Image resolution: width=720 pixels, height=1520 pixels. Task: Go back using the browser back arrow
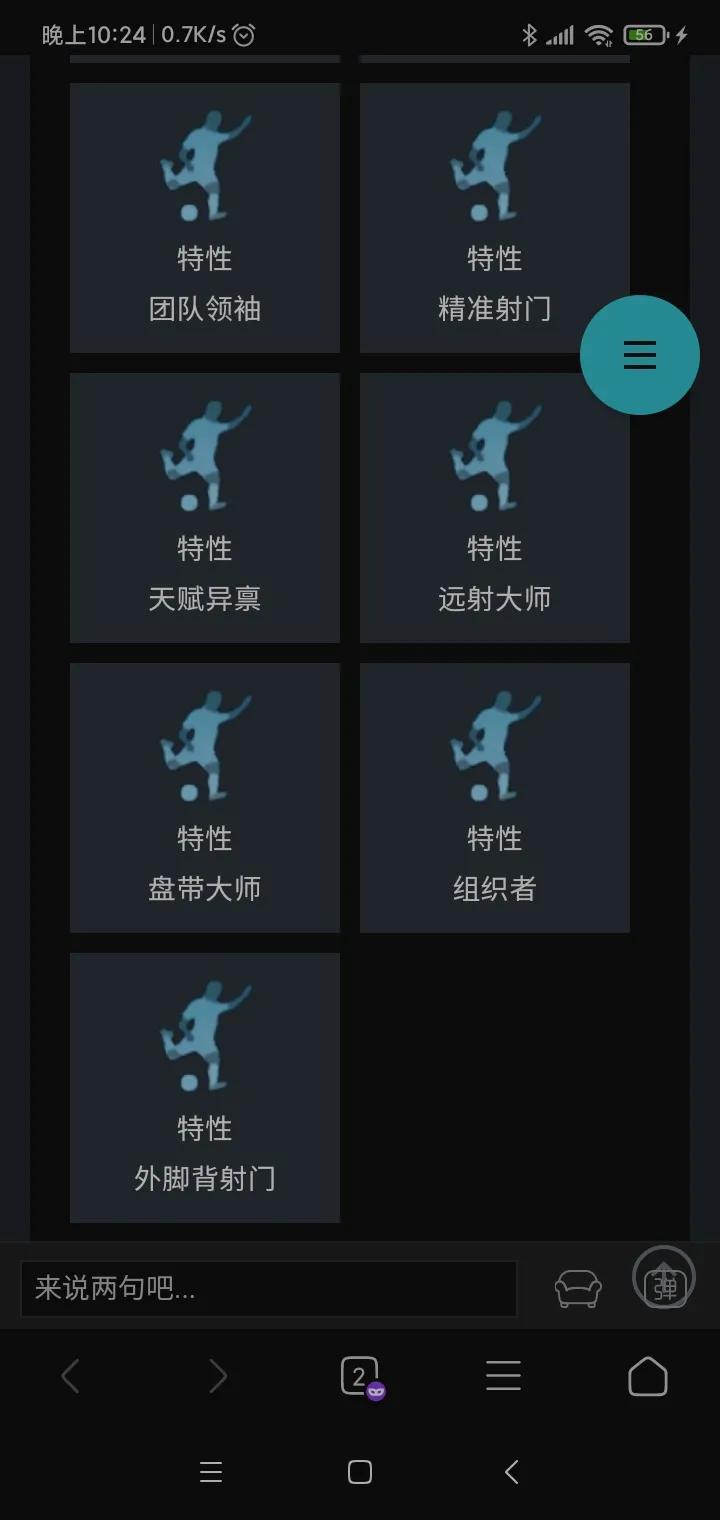coord(71,1375)
